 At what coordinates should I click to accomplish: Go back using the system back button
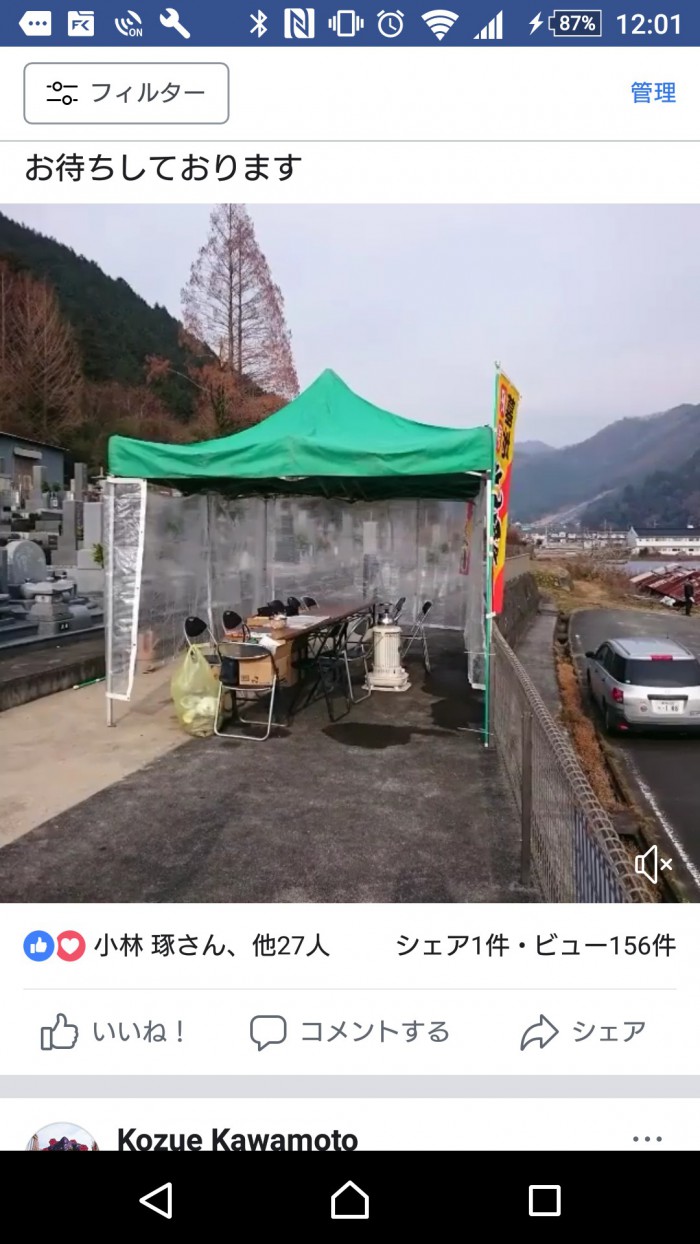156,1199
